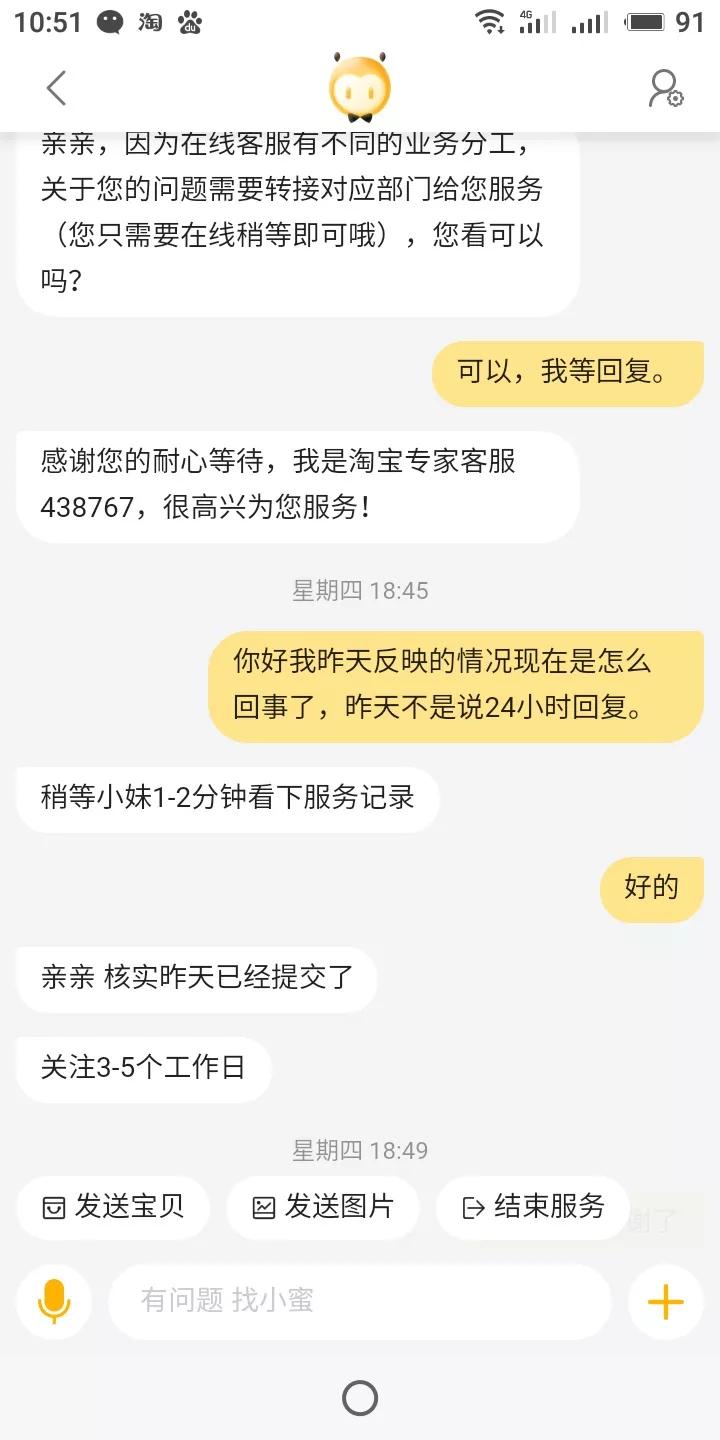The width and height of the screenshot is (720, 1440).
Task: Tap the yellow message 可以，我等回复。
Action: click(567, 372)
